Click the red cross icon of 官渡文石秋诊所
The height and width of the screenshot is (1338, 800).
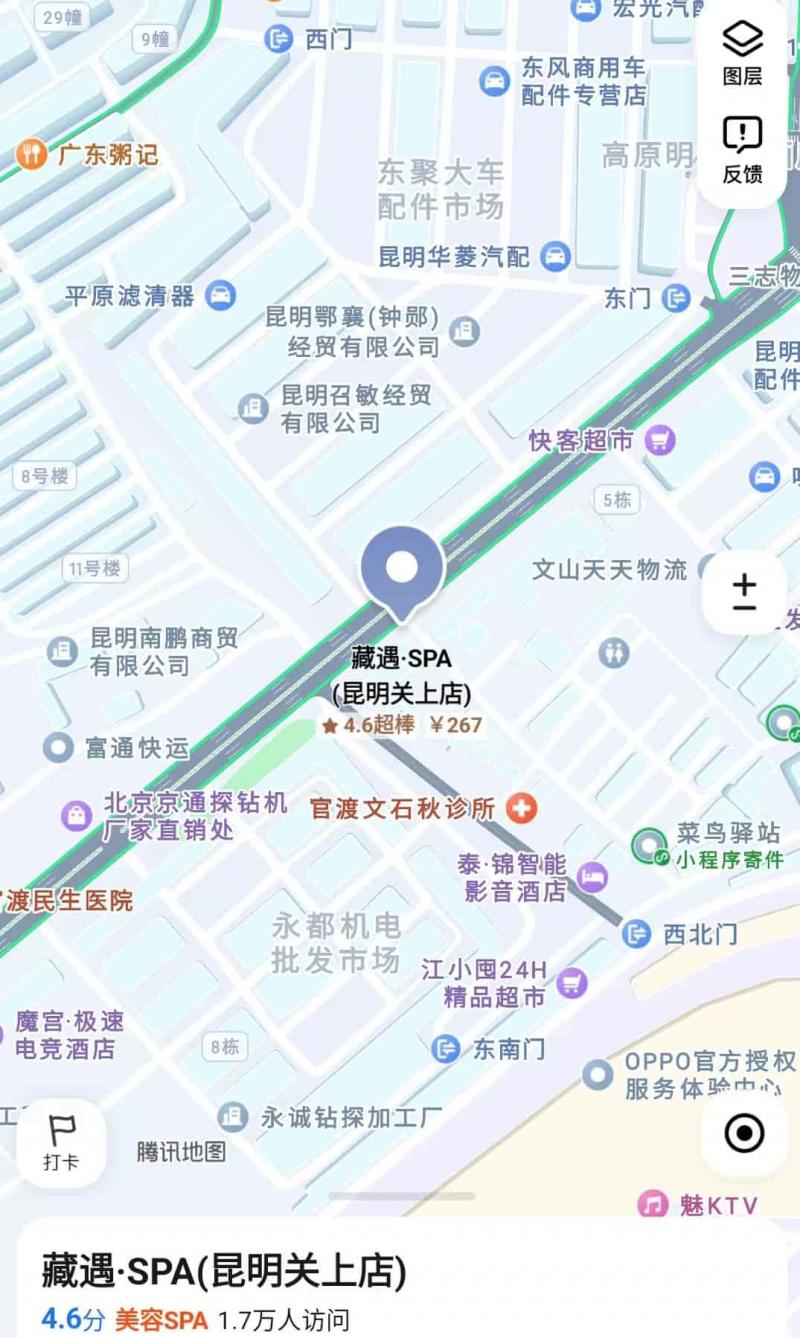click(523, 808)
